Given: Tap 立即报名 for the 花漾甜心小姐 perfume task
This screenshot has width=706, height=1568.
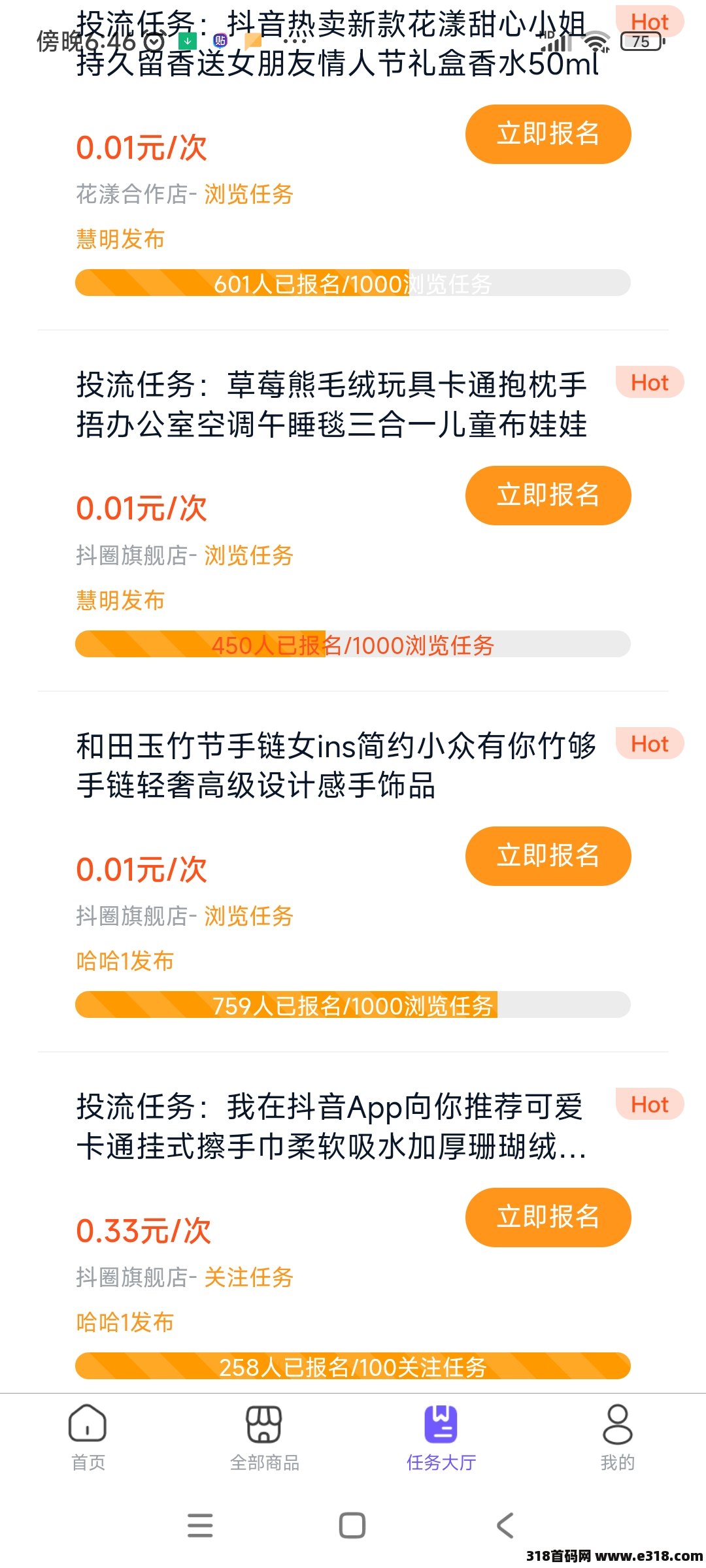Looking at the screenshot, I should [x=548, y=135].
